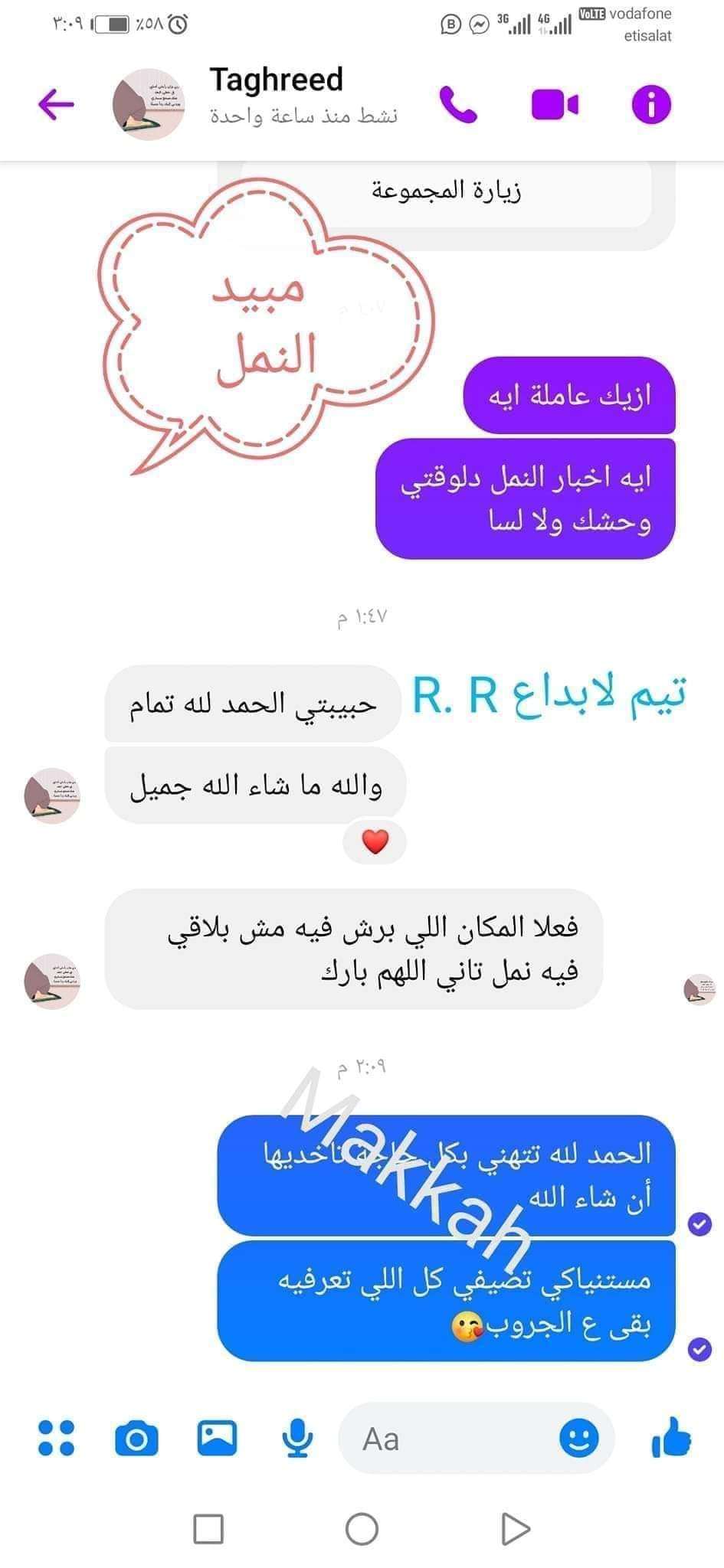Open recent apps with the square button
This screenshot has width=724, height=1568.
[208, 1529]
